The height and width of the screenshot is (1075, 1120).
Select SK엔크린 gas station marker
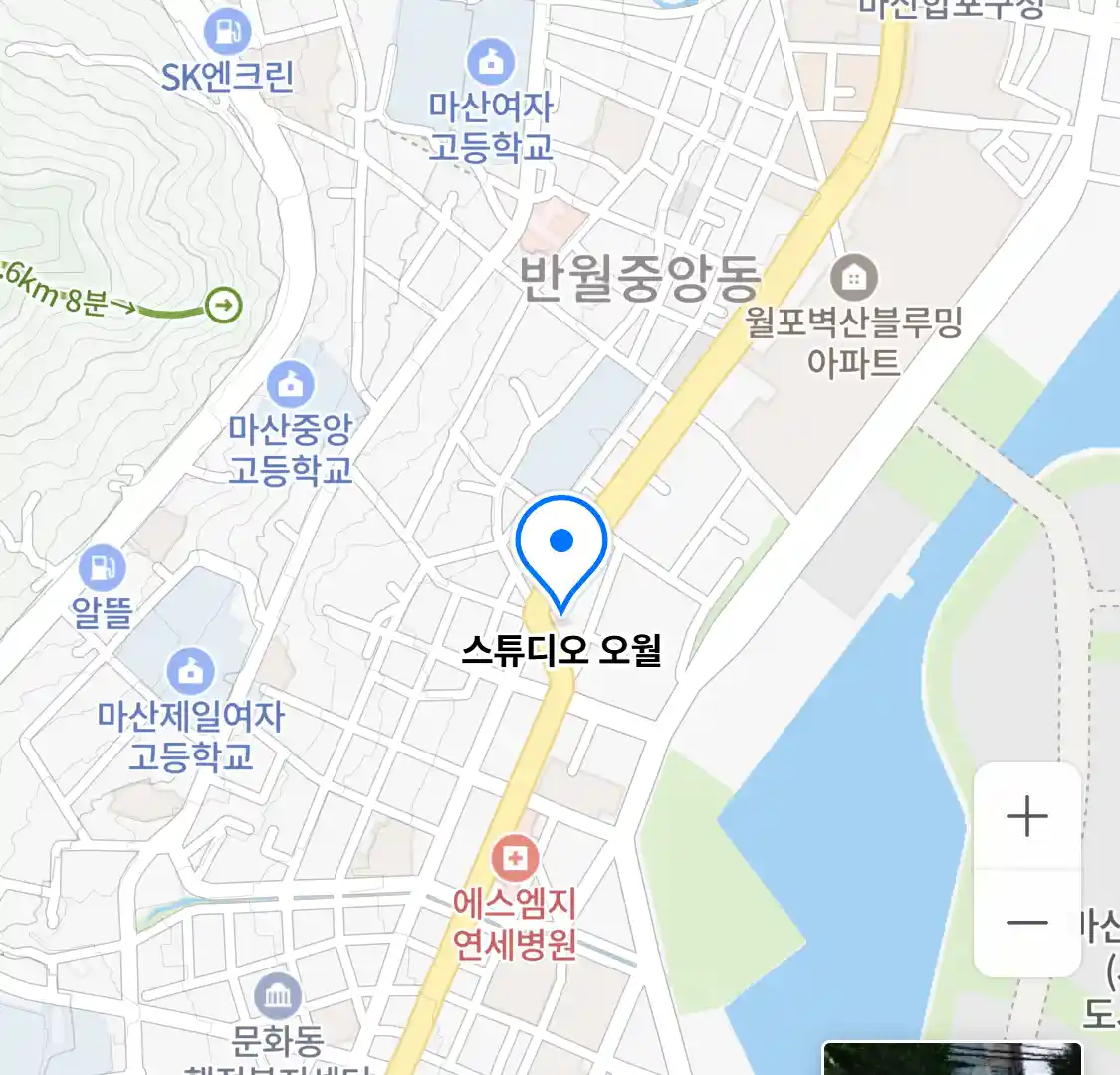pos(227,32)
